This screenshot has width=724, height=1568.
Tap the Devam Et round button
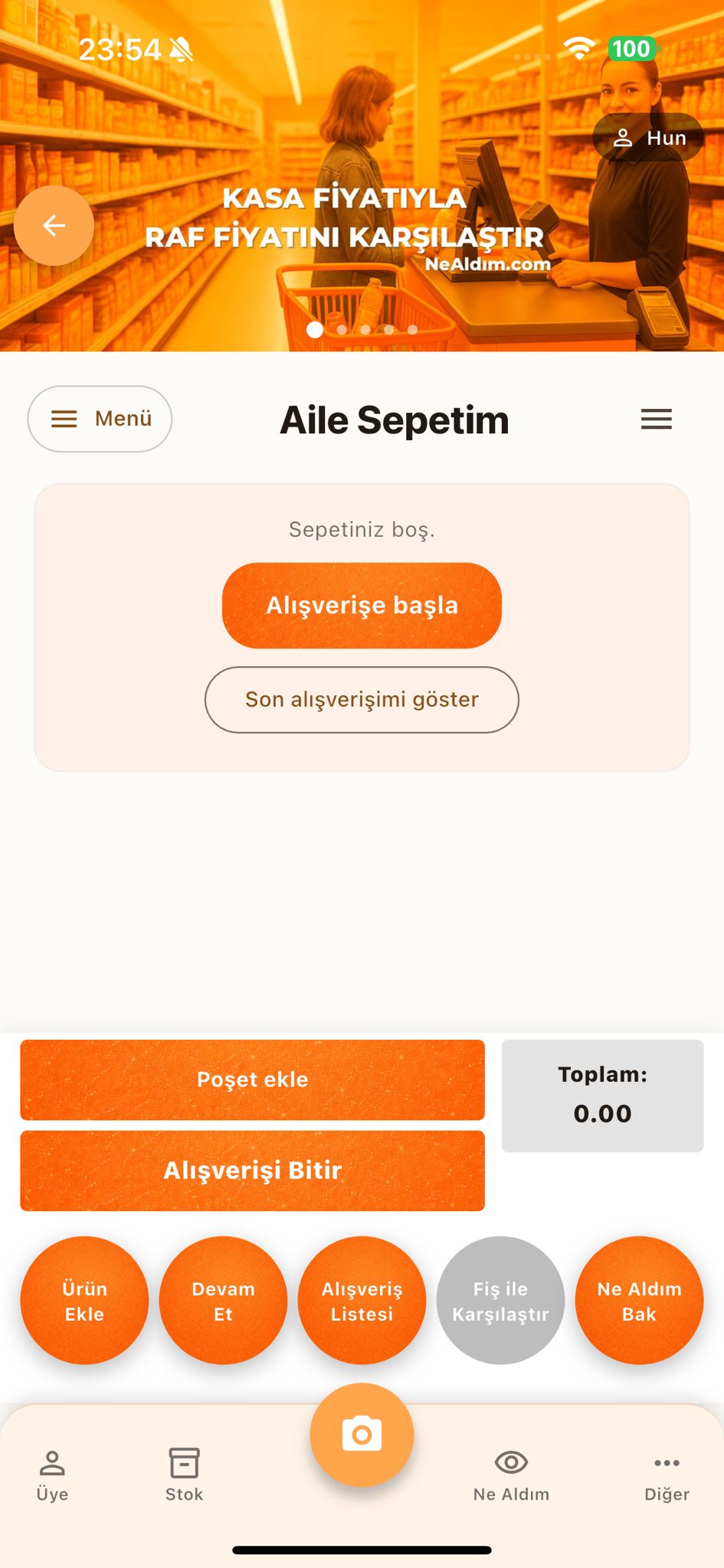[x=223, y=1300]
